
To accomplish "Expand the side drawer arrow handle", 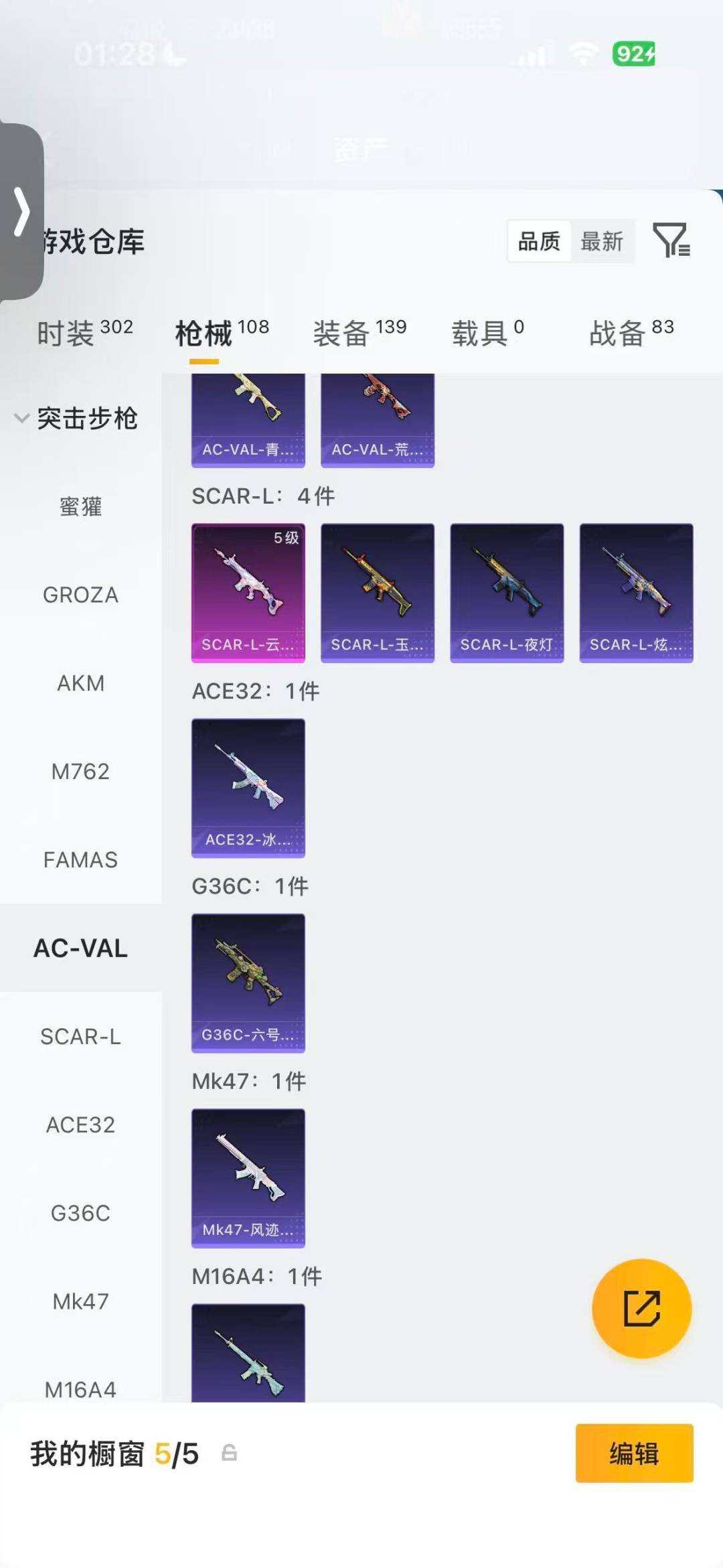I will click(x=21, y=212).
